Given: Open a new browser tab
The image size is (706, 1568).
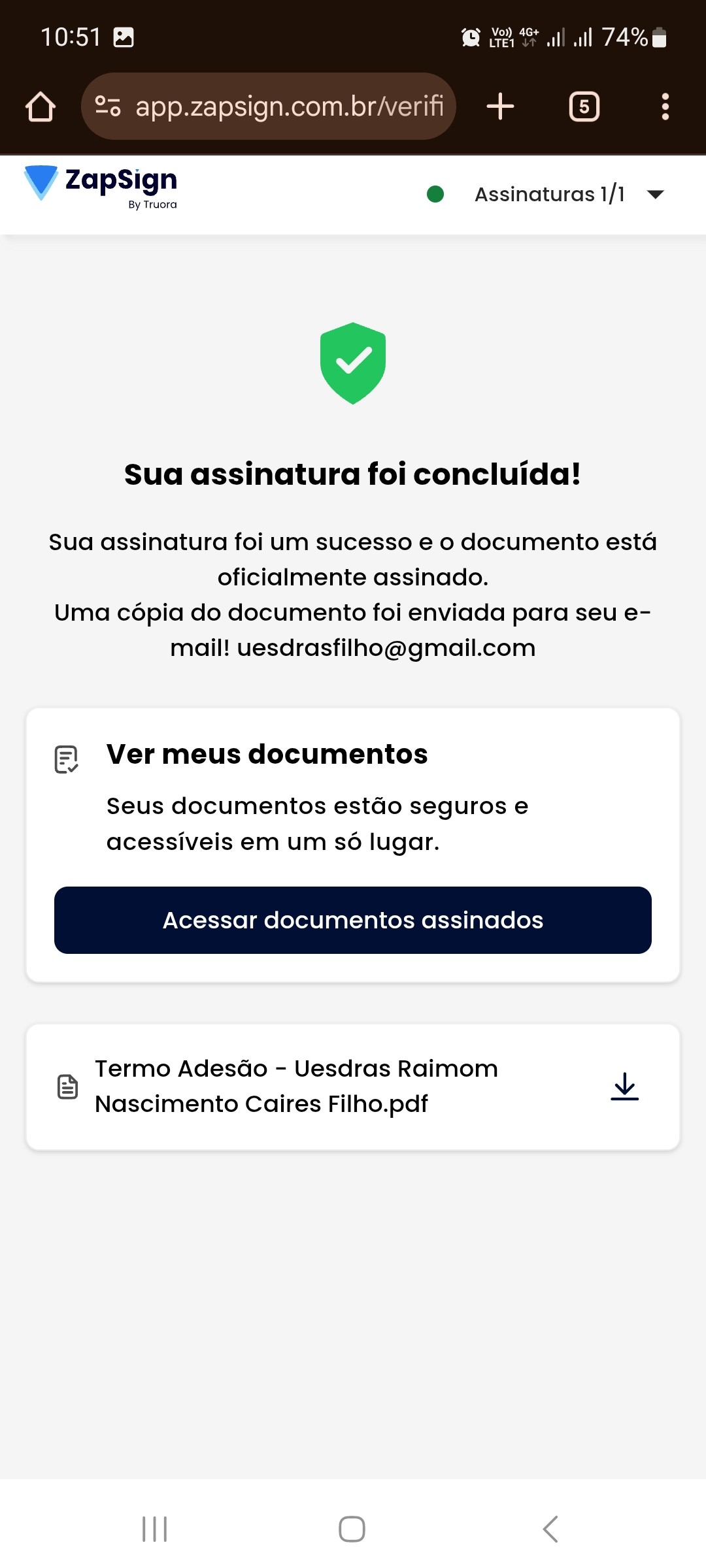Looking at the screenshot, I should tap(501, 106).
